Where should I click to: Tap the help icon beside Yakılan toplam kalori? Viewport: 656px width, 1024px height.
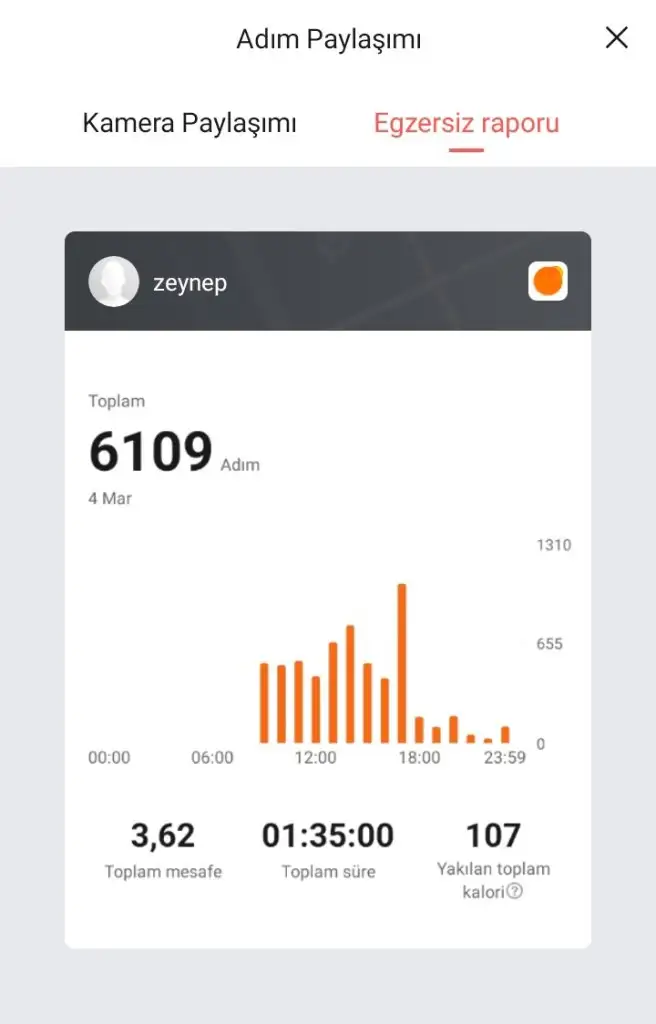[515, 891]
